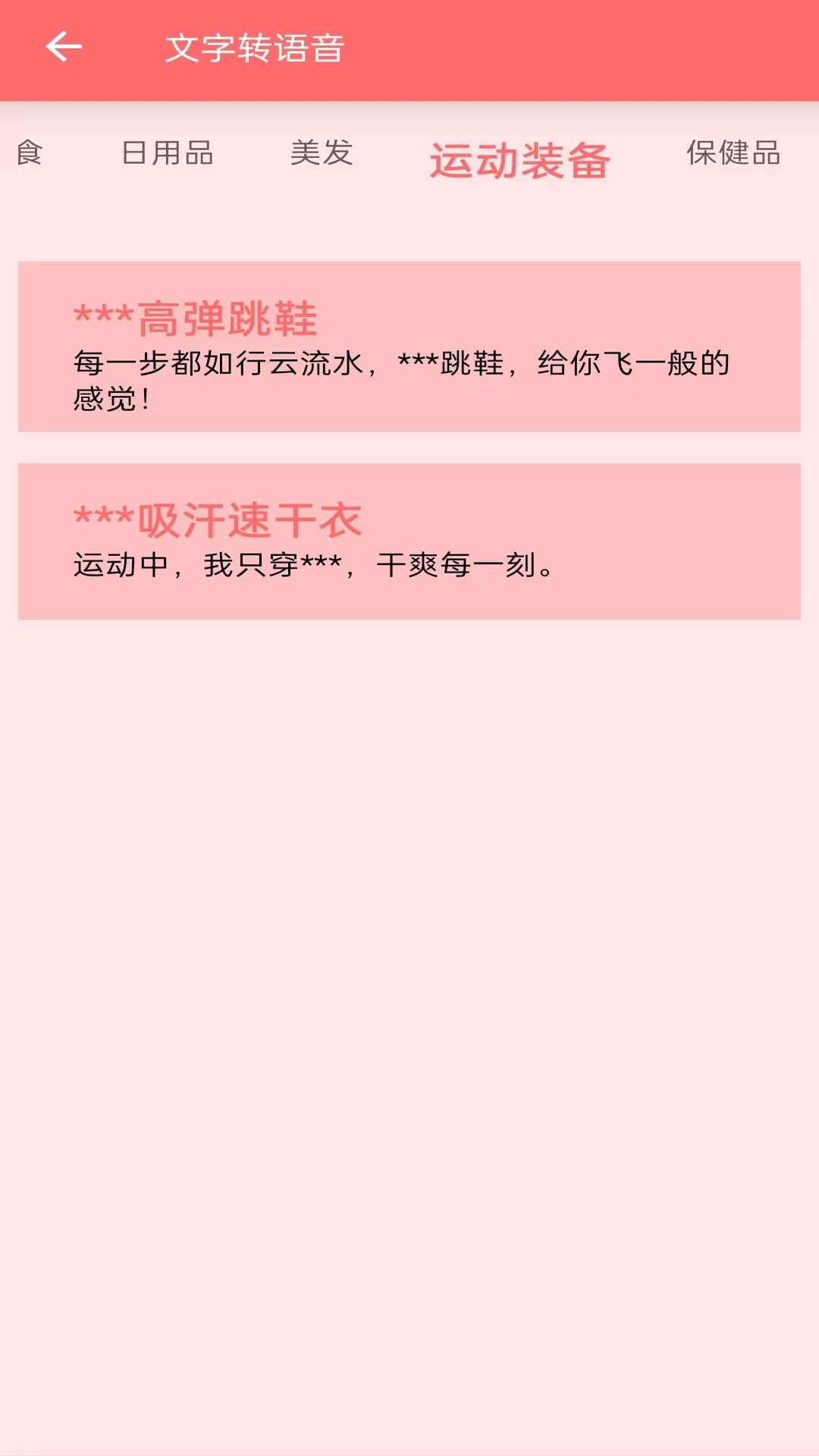This screenshot has height=1456, width=819.
Task: Switch to the 日用品 category tab
Action: click(x=168, y=155)
